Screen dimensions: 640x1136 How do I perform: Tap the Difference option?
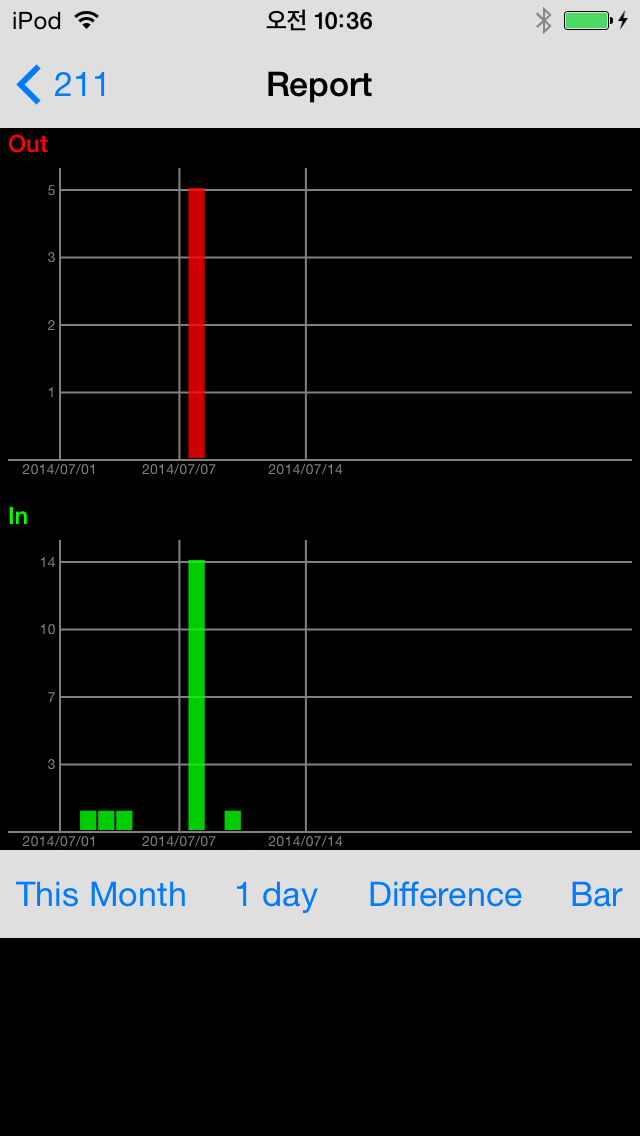click(x=445, y=894)
